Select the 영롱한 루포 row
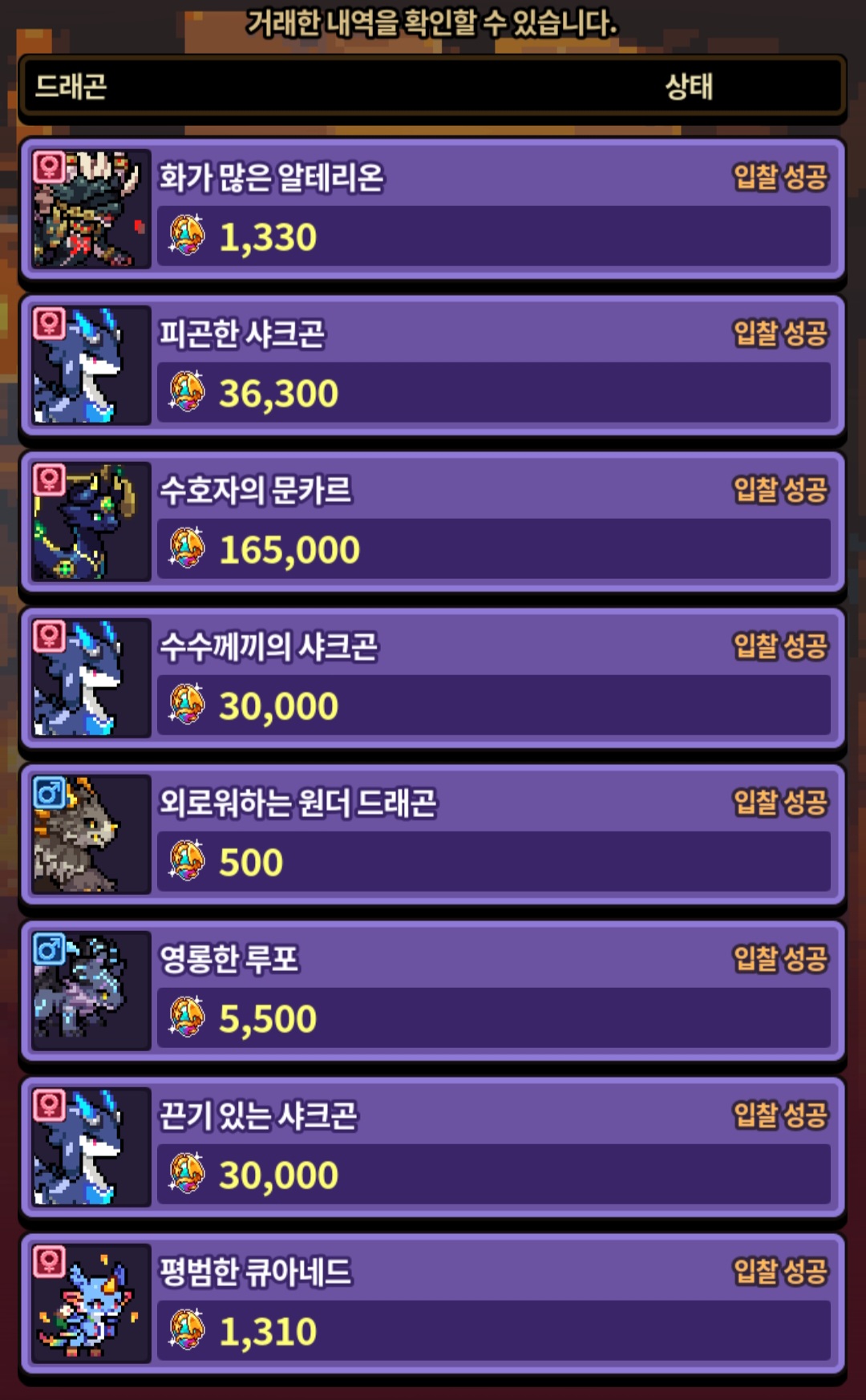 tap(433, 990)
